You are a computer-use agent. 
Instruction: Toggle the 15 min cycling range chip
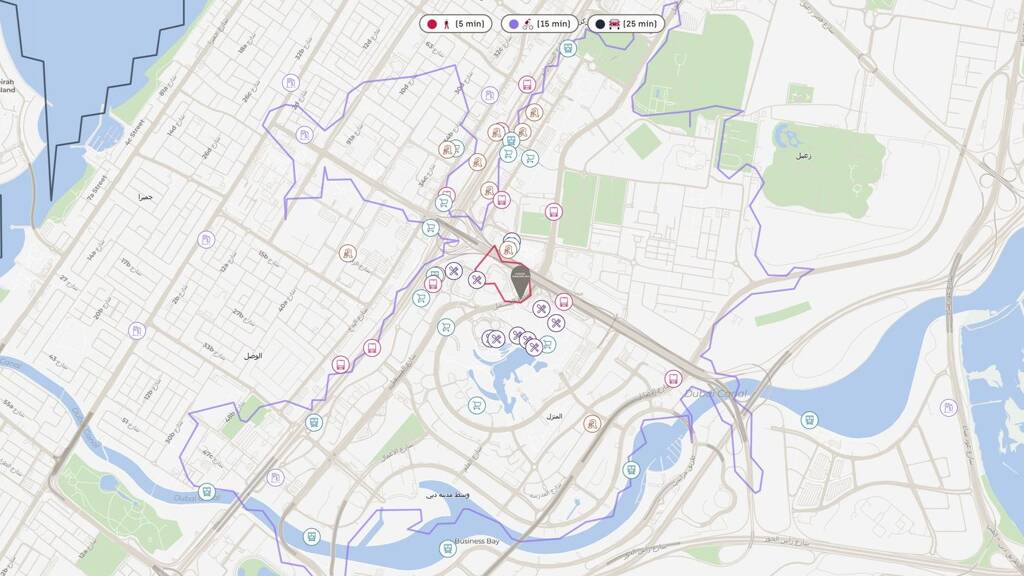point(539,24)
